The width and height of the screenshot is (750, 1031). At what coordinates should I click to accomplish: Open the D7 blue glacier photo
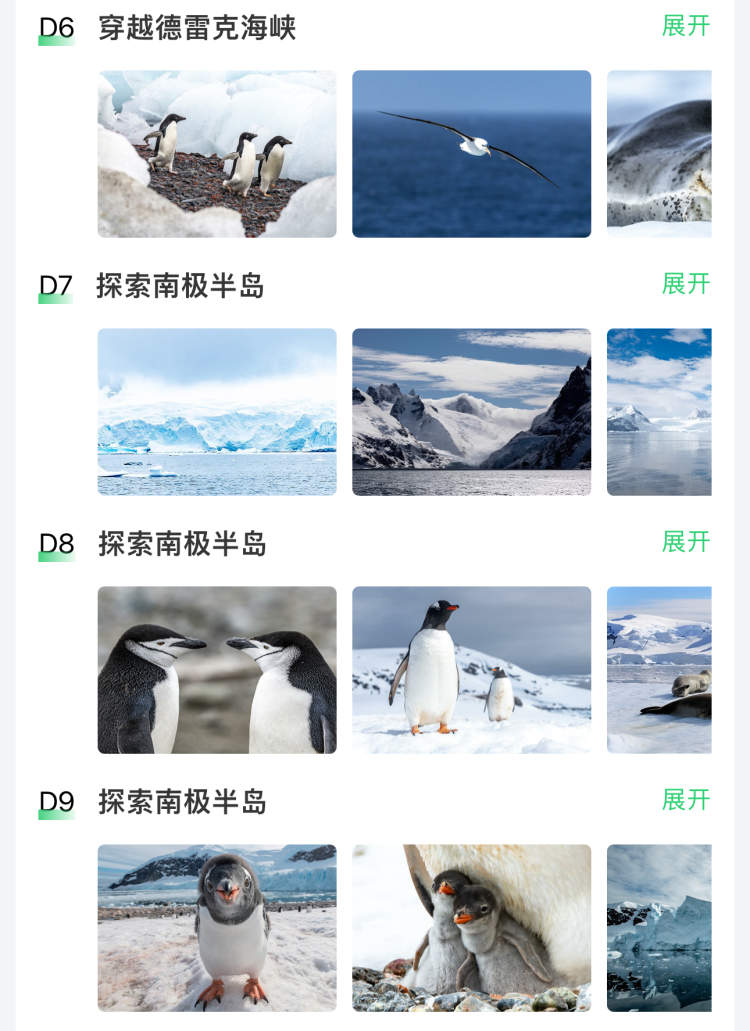point(217,412)
